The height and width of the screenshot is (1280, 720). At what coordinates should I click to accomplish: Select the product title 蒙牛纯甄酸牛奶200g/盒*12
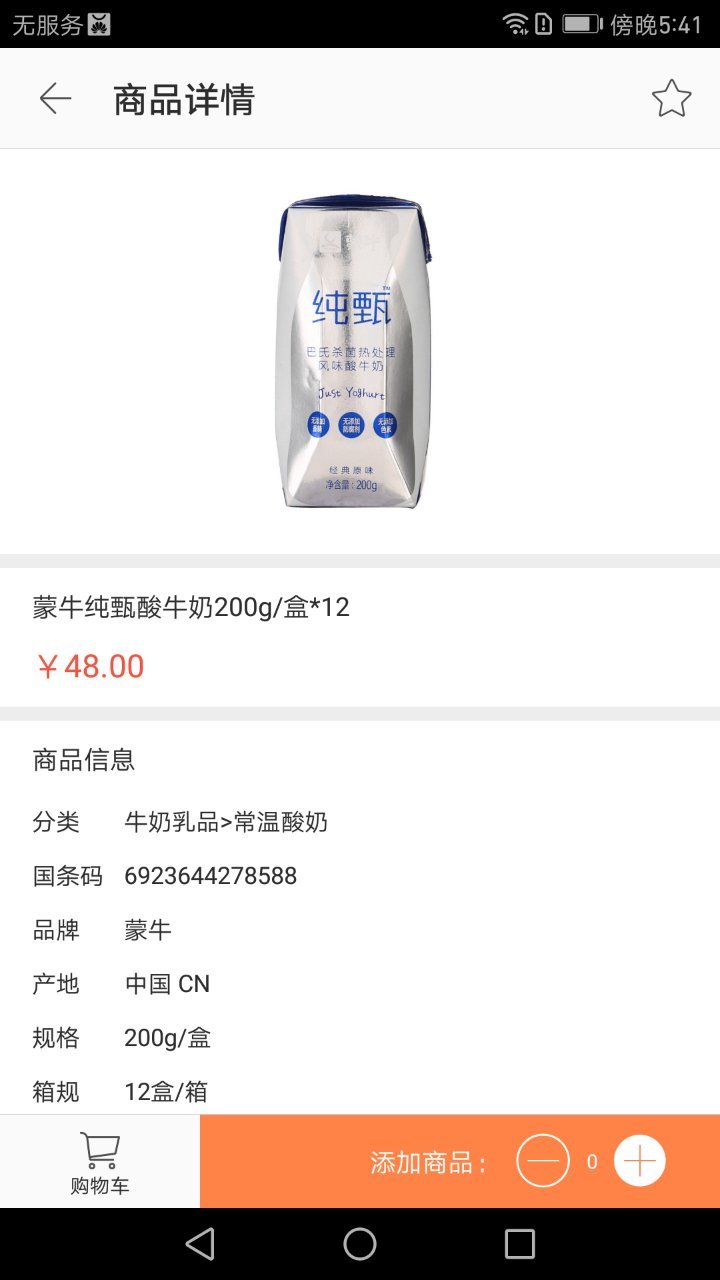coord(188,607)
